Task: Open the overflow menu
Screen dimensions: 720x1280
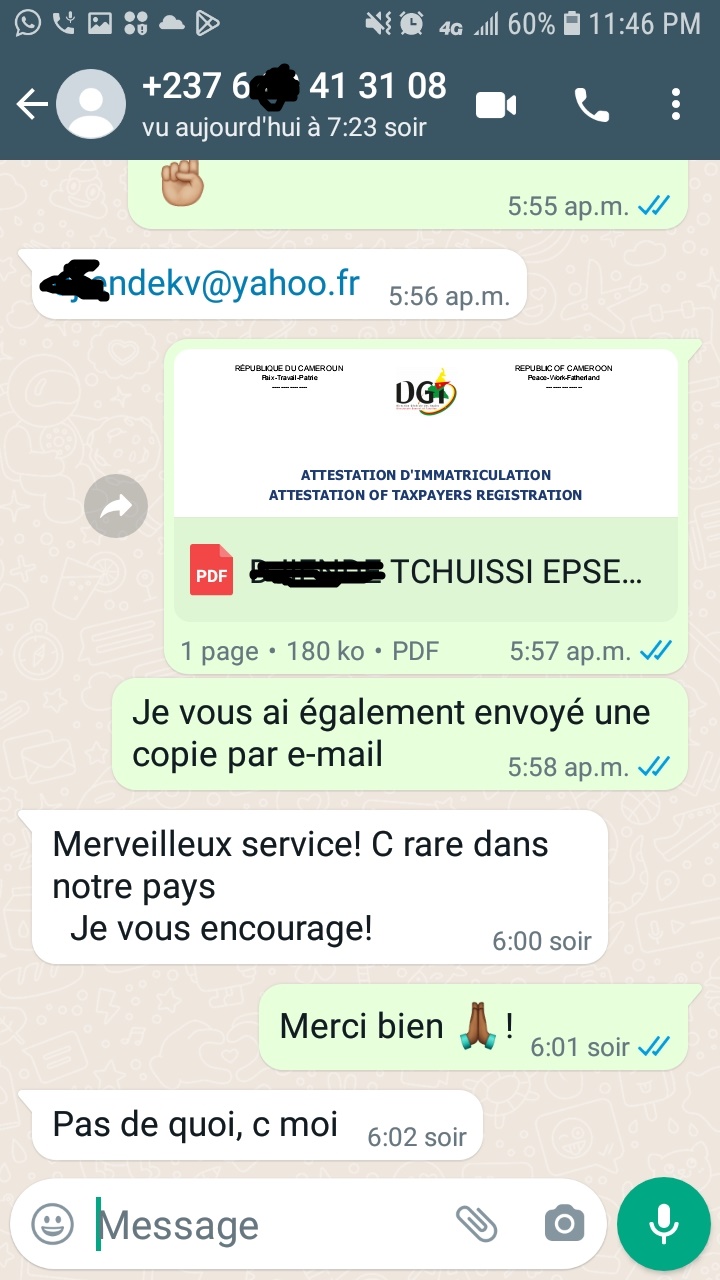Action: (x=676, y=104)
